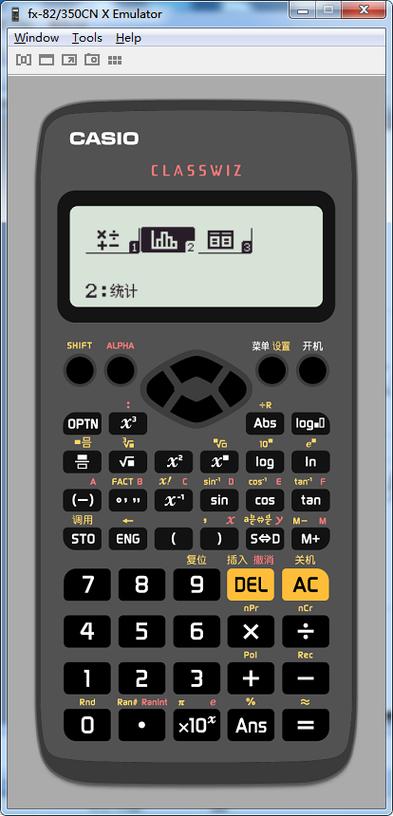
Task: Tap the S⇔D key
Action: (264, 539)
